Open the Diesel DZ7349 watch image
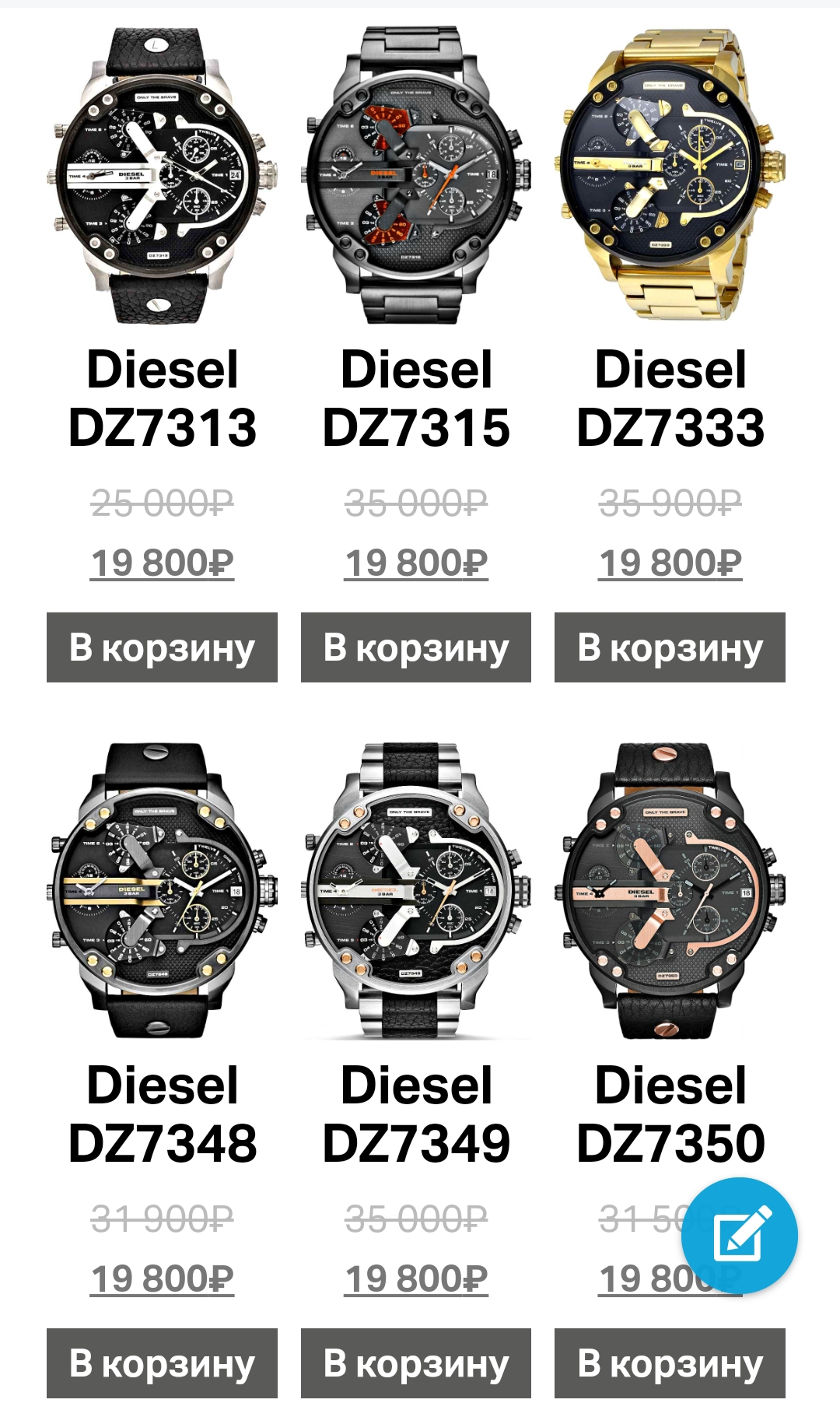The height and width of the screenshot is (1417, 840). coord(416,890)
